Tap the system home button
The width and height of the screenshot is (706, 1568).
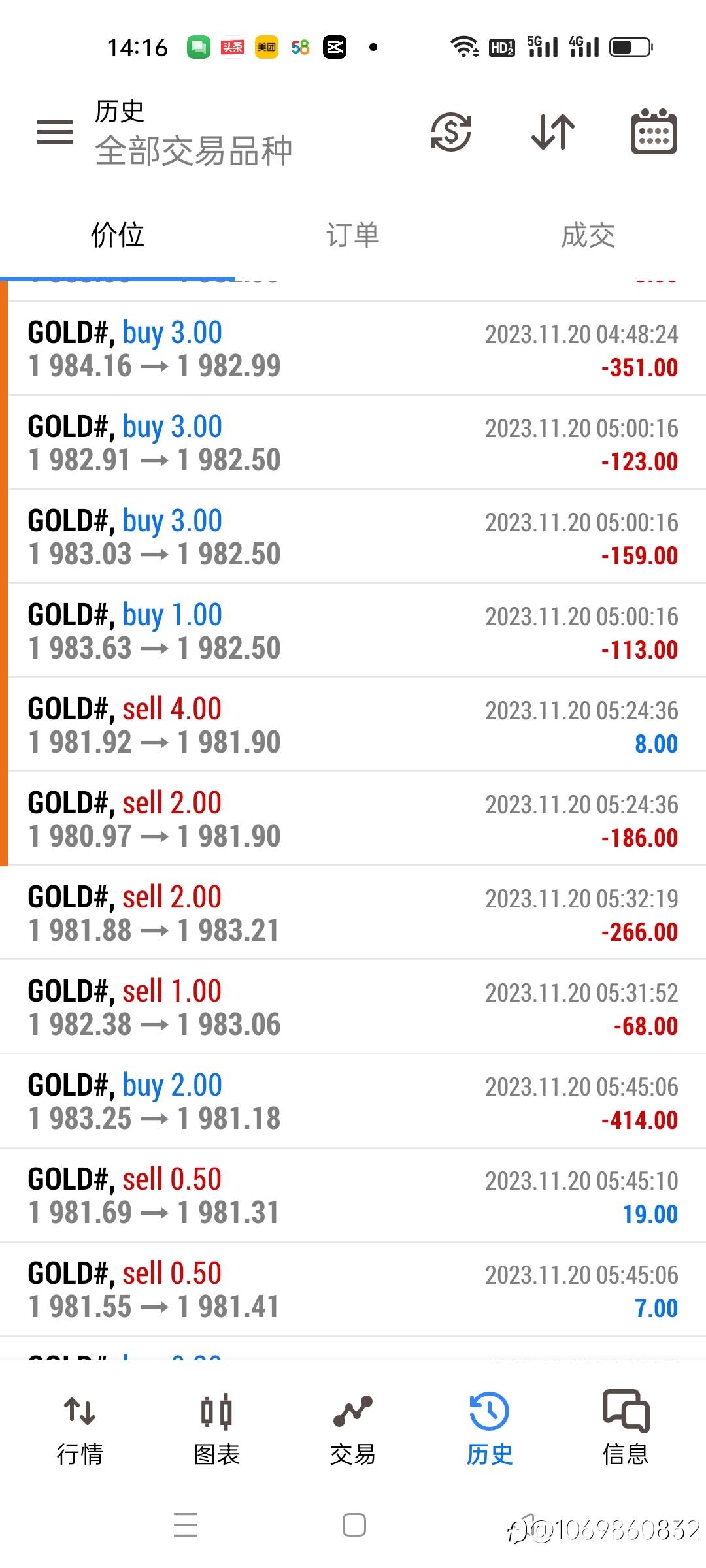click(x=354, y=1526)
